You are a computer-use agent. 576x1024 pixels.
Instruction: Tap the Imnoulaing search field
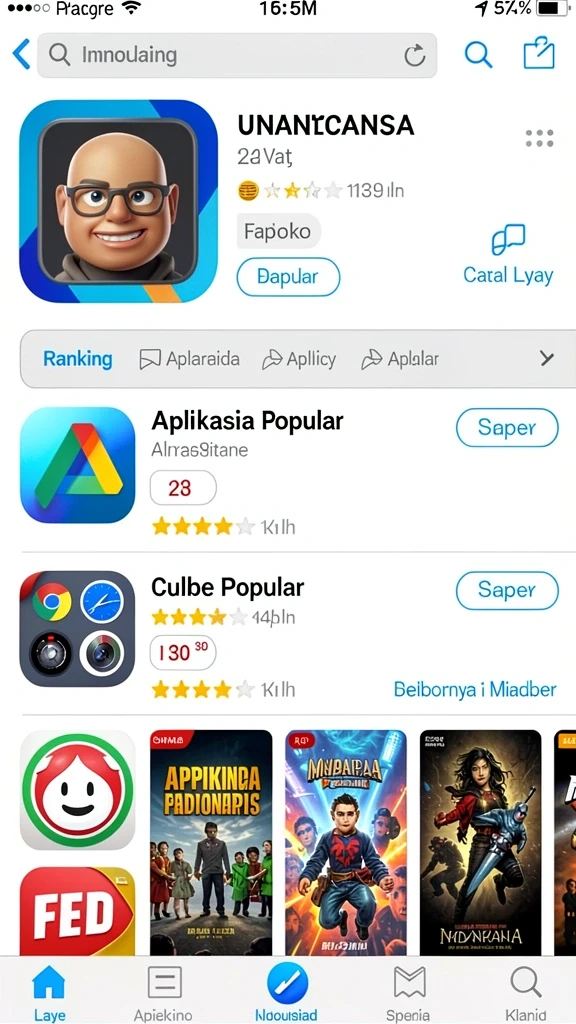click(x=236, y=56)
